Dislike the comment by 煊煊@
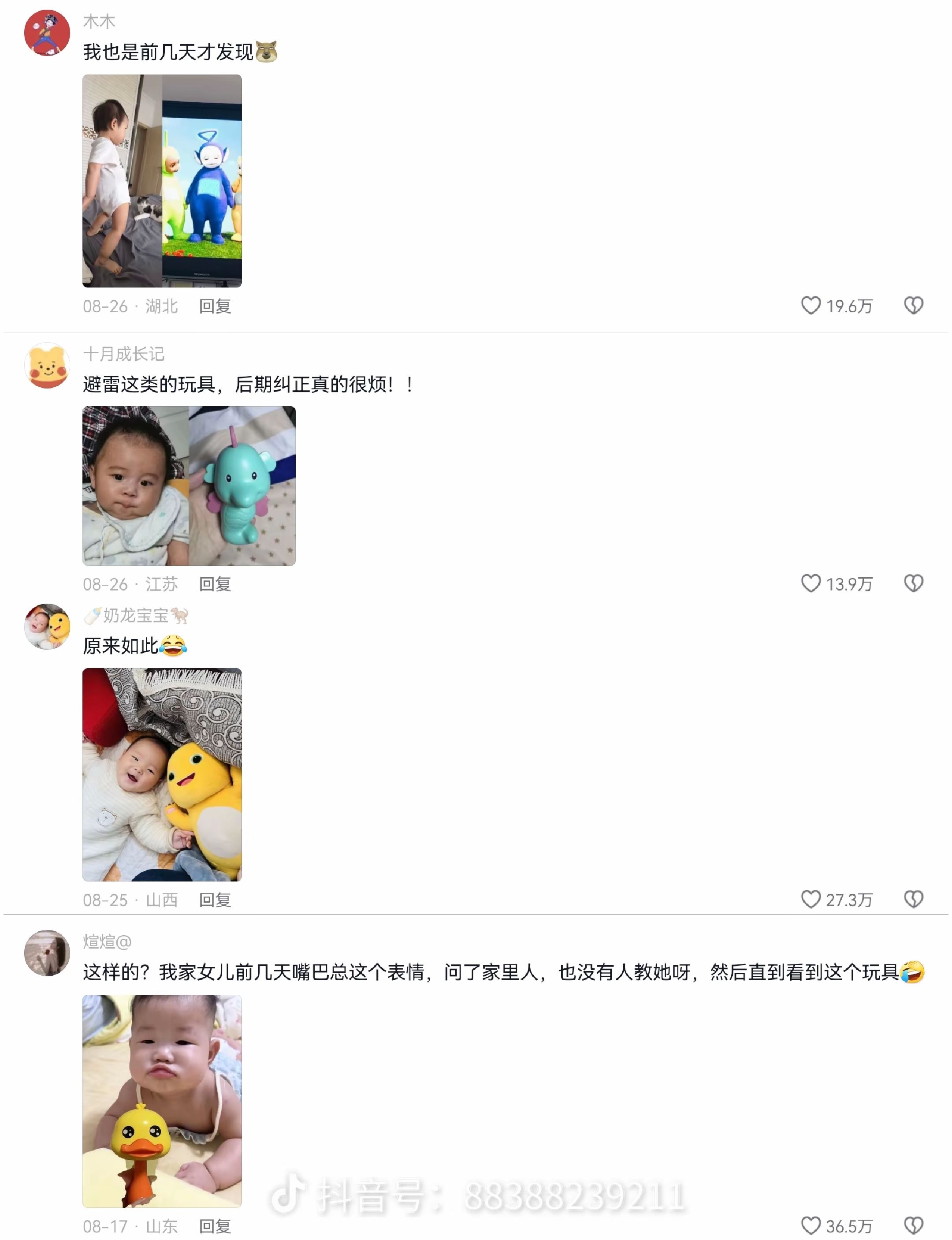Screen dimensions: 952x1240 [x=913, y=1226]
